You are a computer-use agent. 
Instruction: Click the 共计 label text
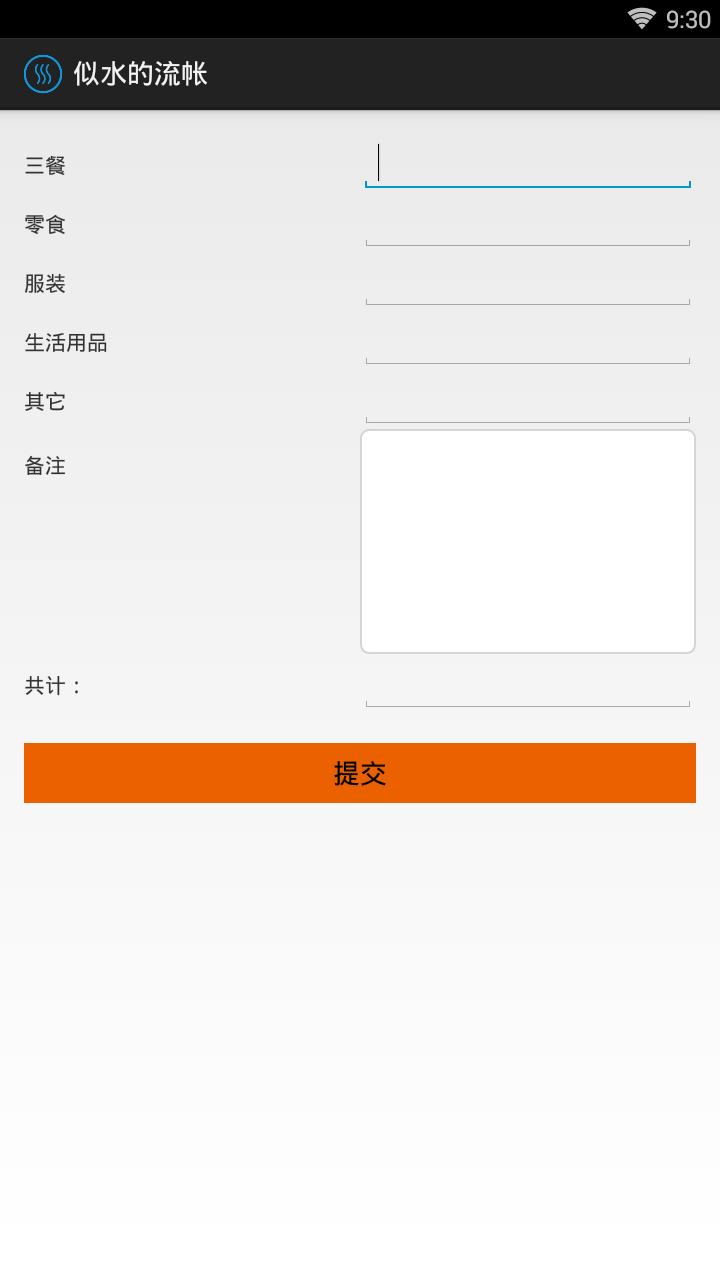(50, 686)
